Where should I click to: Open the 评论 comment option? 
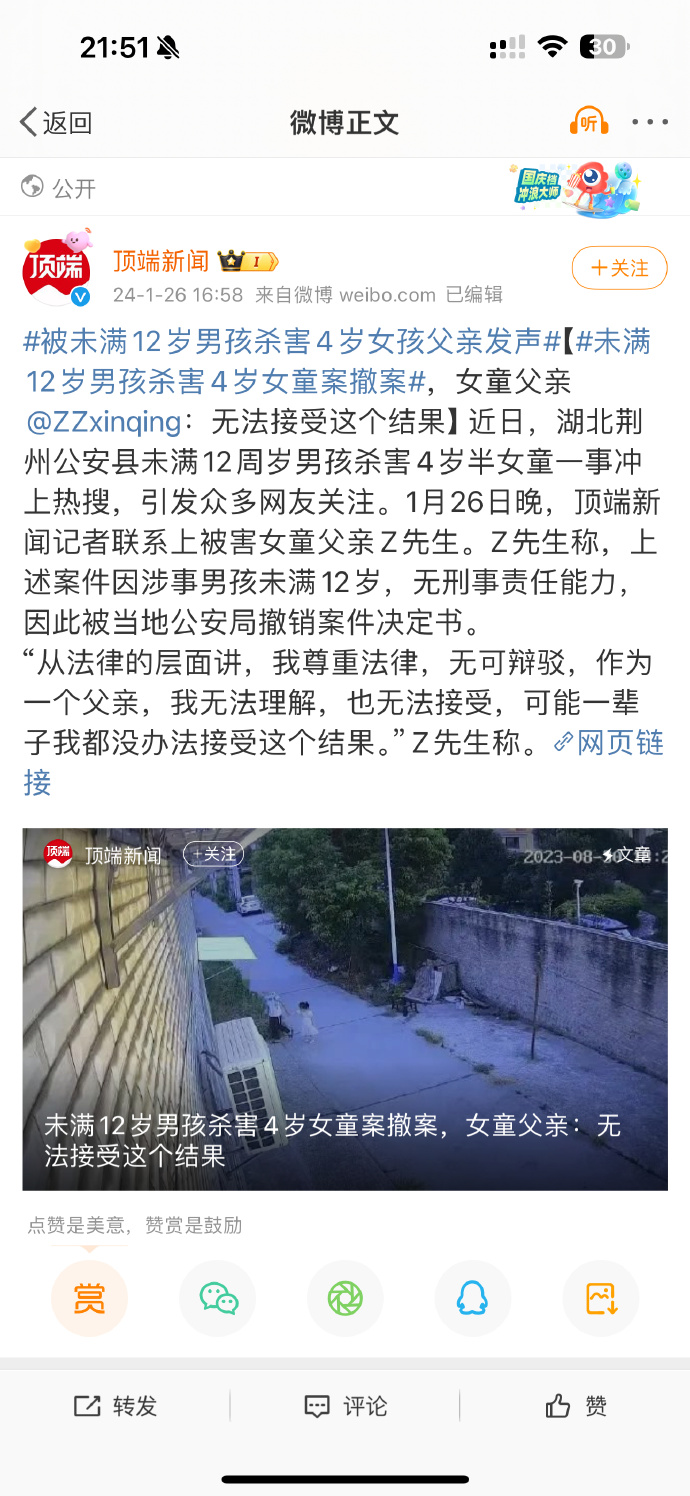pyautogui.click(x=345, y=1406)
